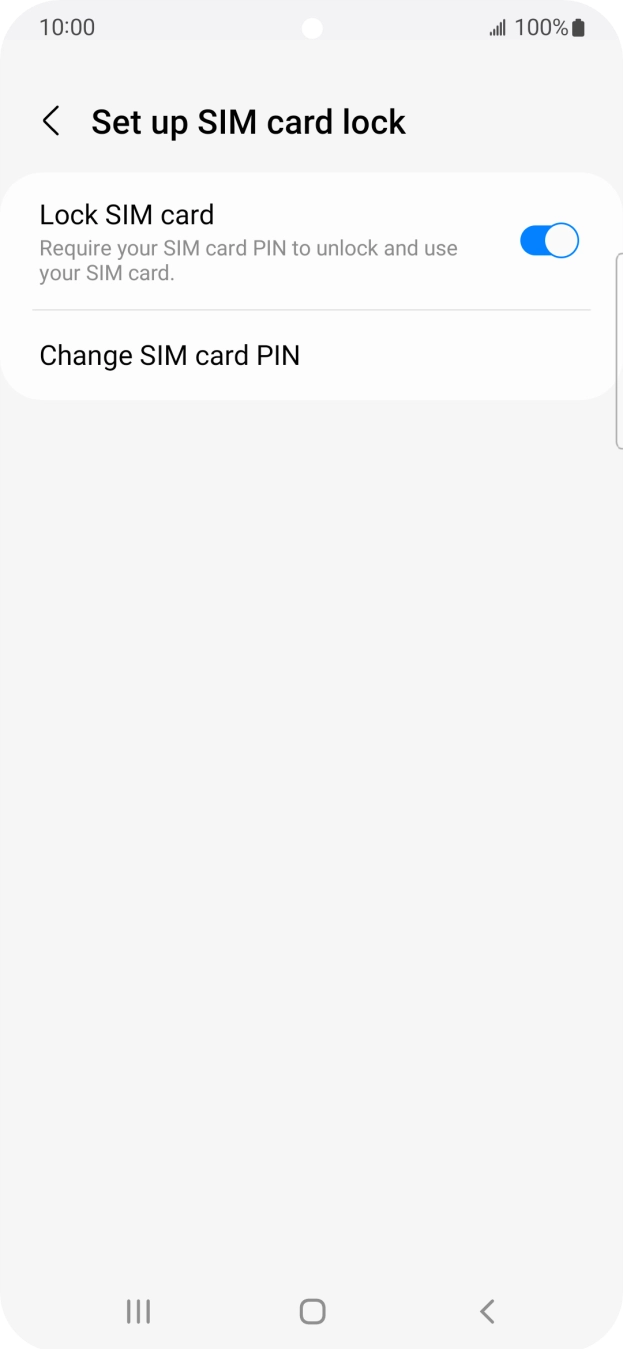This screenshot has height=1349, width=623.
Task: Go to the home screen
Action: tap(312, 1311)
